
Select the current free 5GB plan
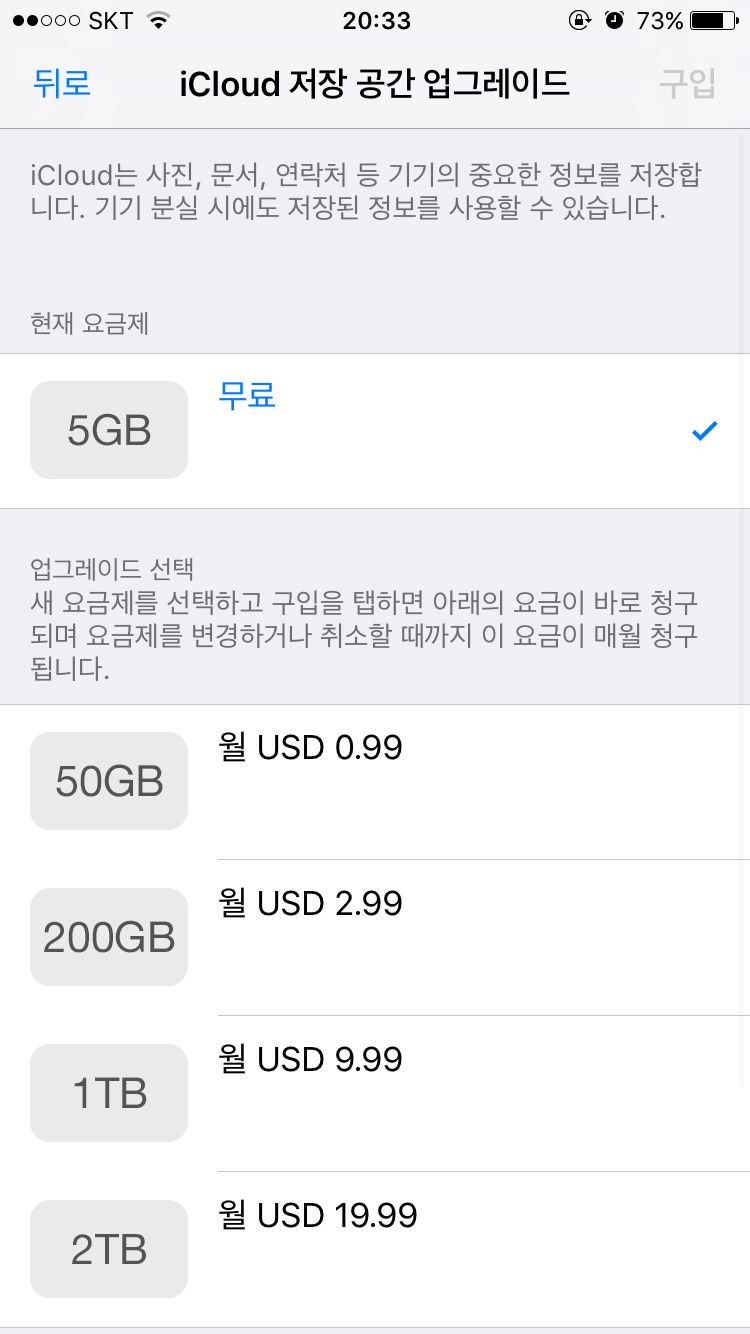click(x=375, y=431)
